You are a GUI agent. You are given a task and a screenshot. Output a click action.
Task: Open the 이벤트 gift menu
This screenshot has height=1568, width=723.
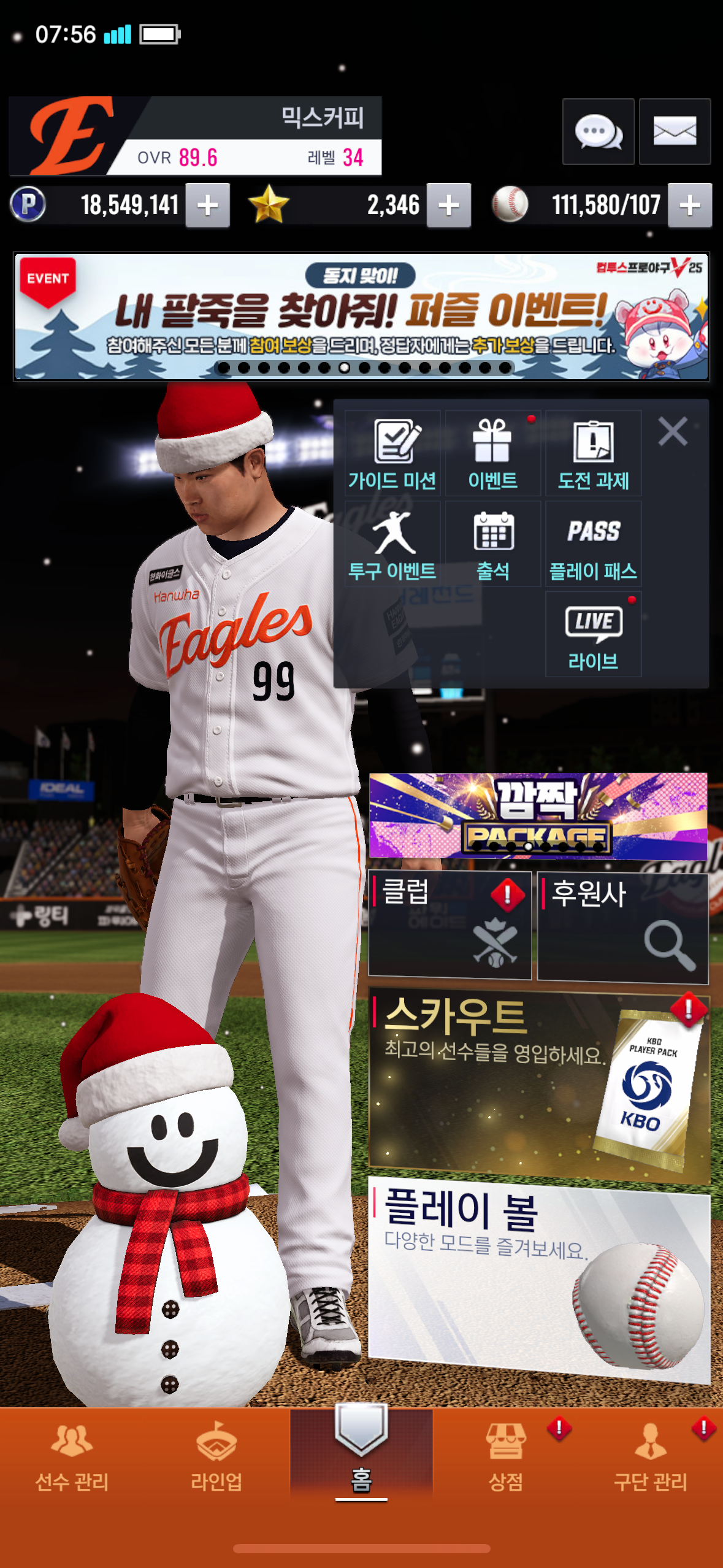pyautogui.click(x=492, y=454)
